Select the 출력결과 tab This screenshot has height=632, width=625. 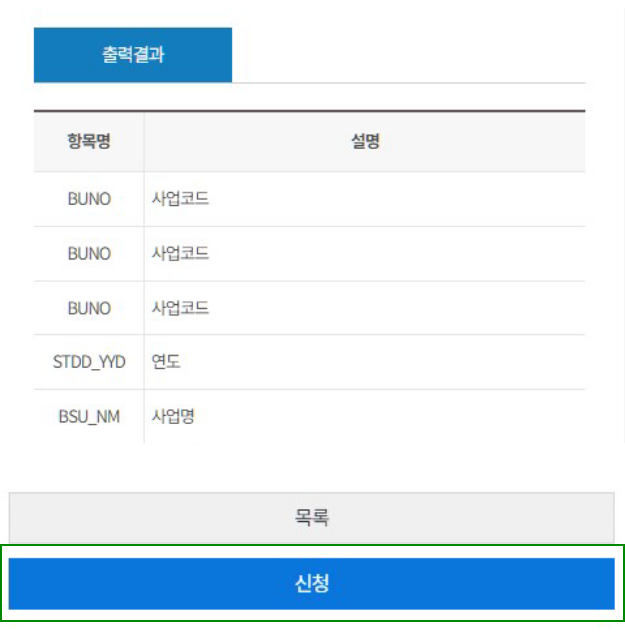click(133, 55)
